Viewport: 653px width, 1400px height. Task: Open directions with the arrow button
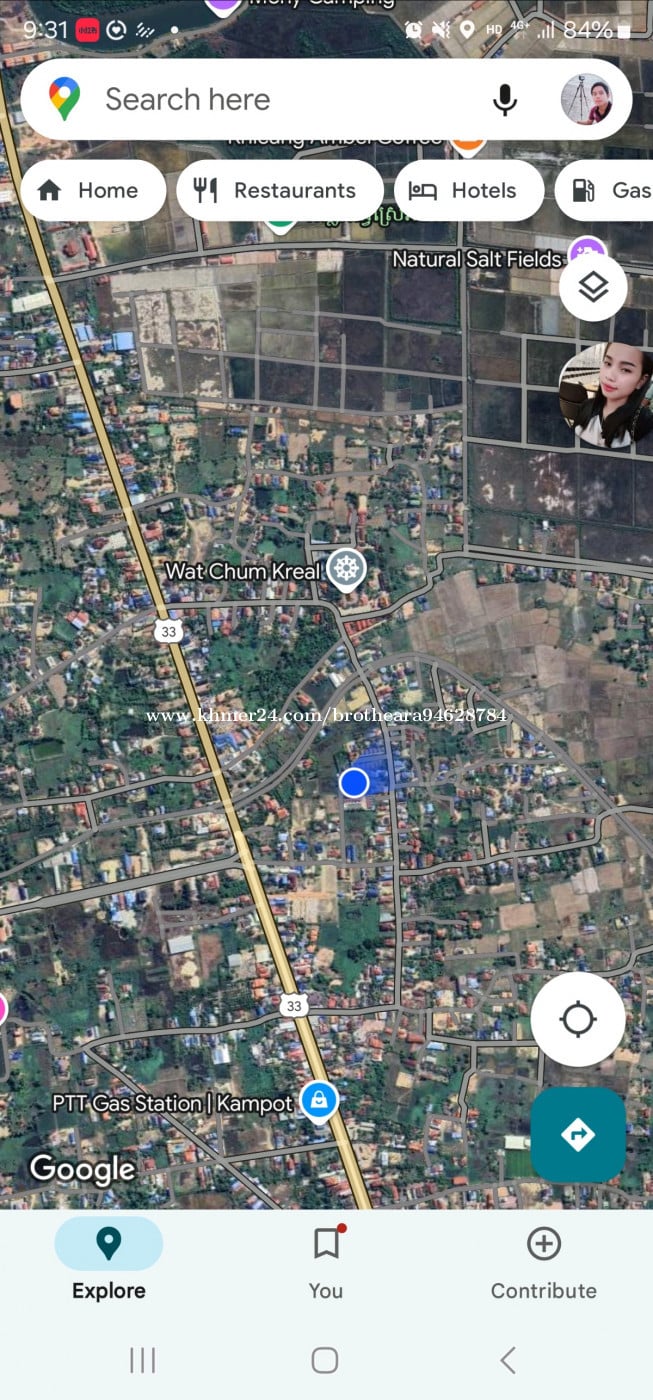click(x=578, y=1134)
